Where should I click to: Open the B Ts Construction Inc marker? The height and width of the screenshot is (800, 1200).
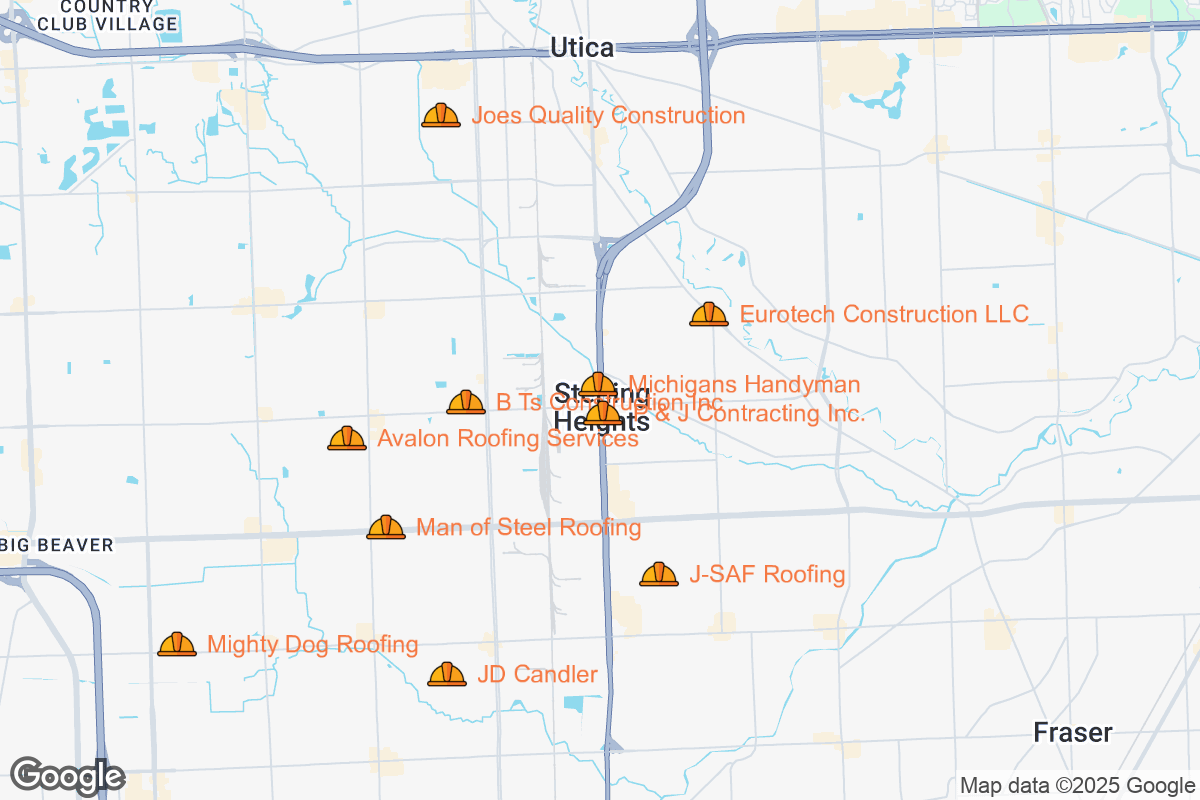pyautogui.click(x=466, y=403)
